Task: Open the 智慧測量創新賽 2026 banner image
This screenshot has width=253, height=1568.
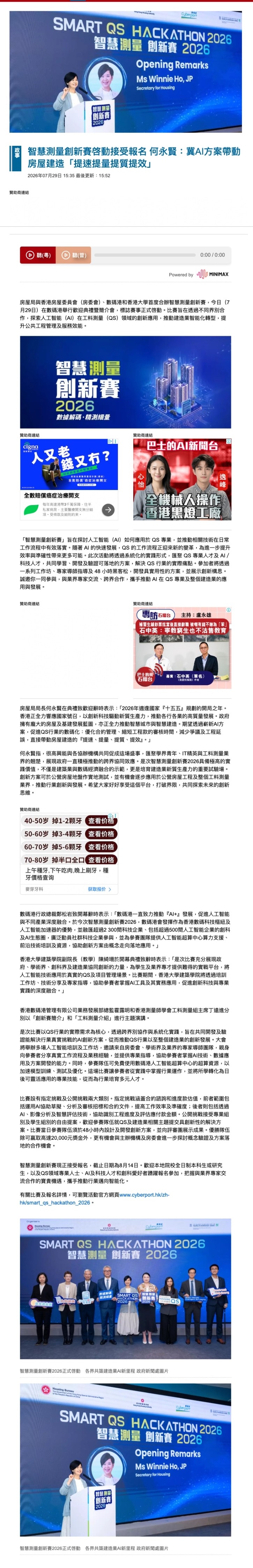Action: [126, 382]
